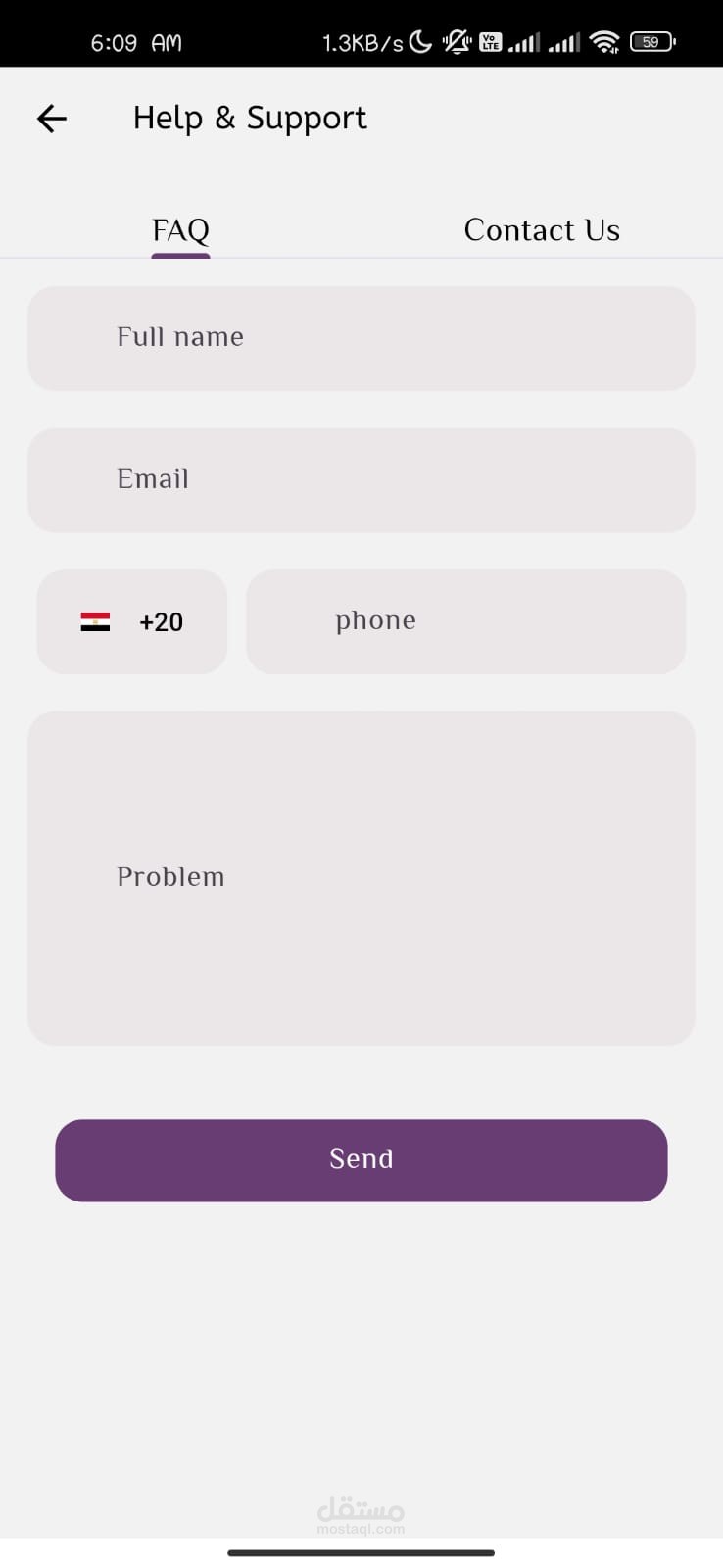
Task: Switch to the Contact Us tab
Action: pos(542,230)
